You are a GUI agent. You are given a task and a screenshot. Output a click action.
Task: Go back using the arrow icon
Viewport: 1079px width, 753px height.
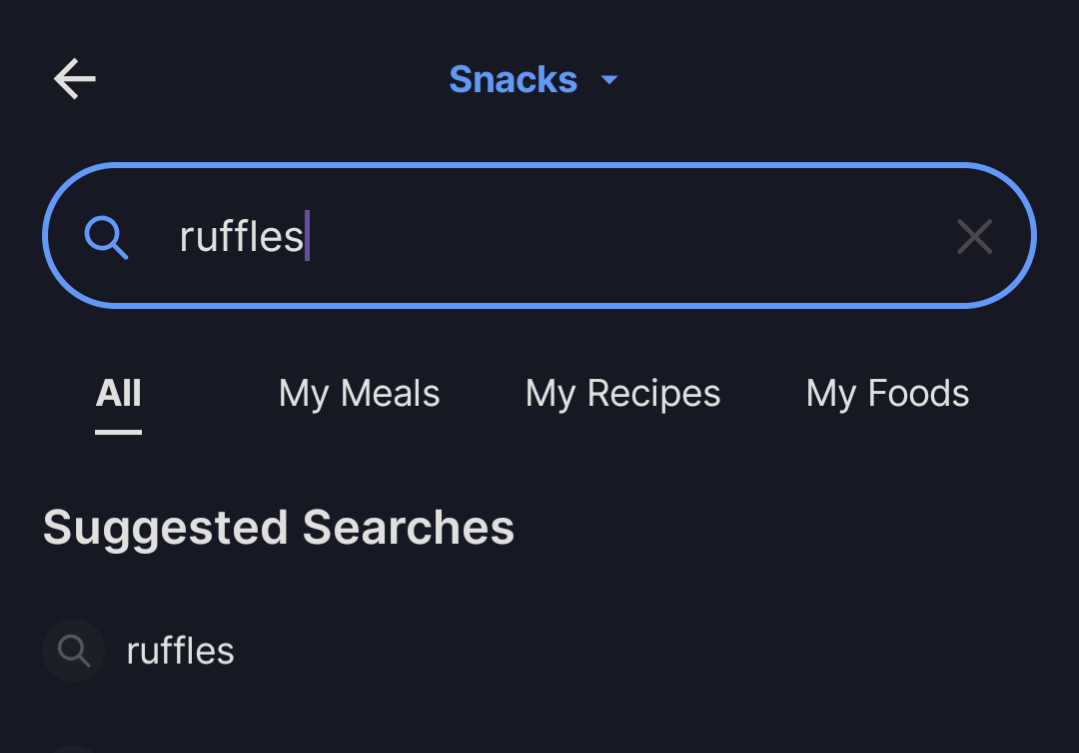(x=75, y=79)
